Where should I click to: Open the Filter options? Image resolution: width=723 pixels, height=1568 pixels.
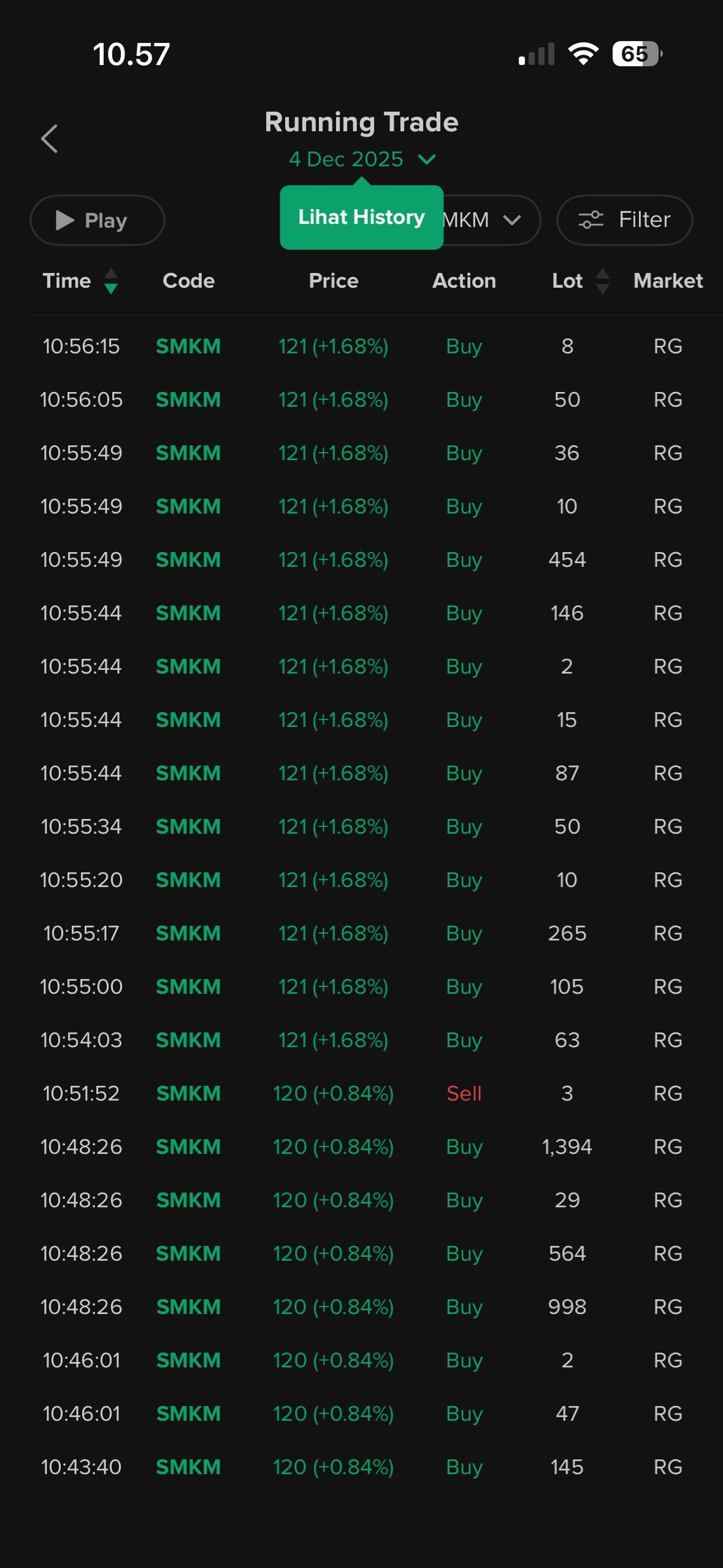click(624, 220)
